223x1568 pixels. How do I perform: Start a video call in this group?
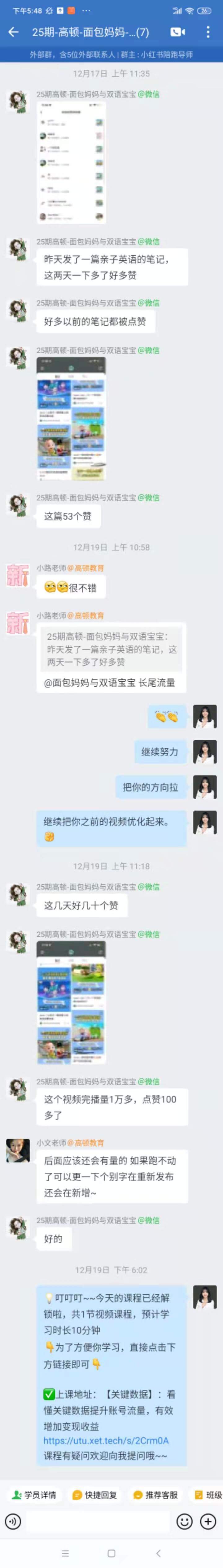[177, 32]
